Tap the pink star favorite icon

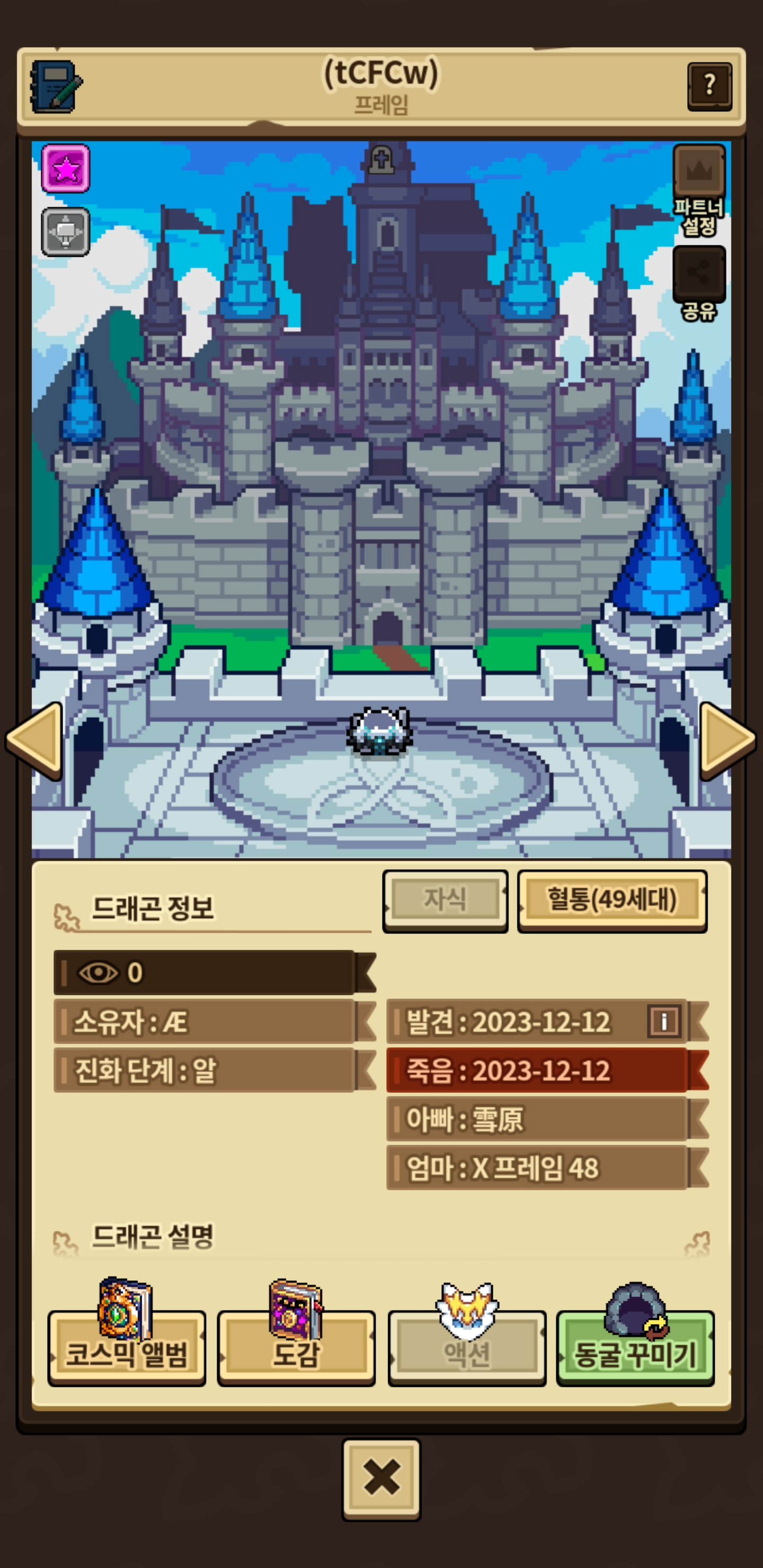coord(66,168)
